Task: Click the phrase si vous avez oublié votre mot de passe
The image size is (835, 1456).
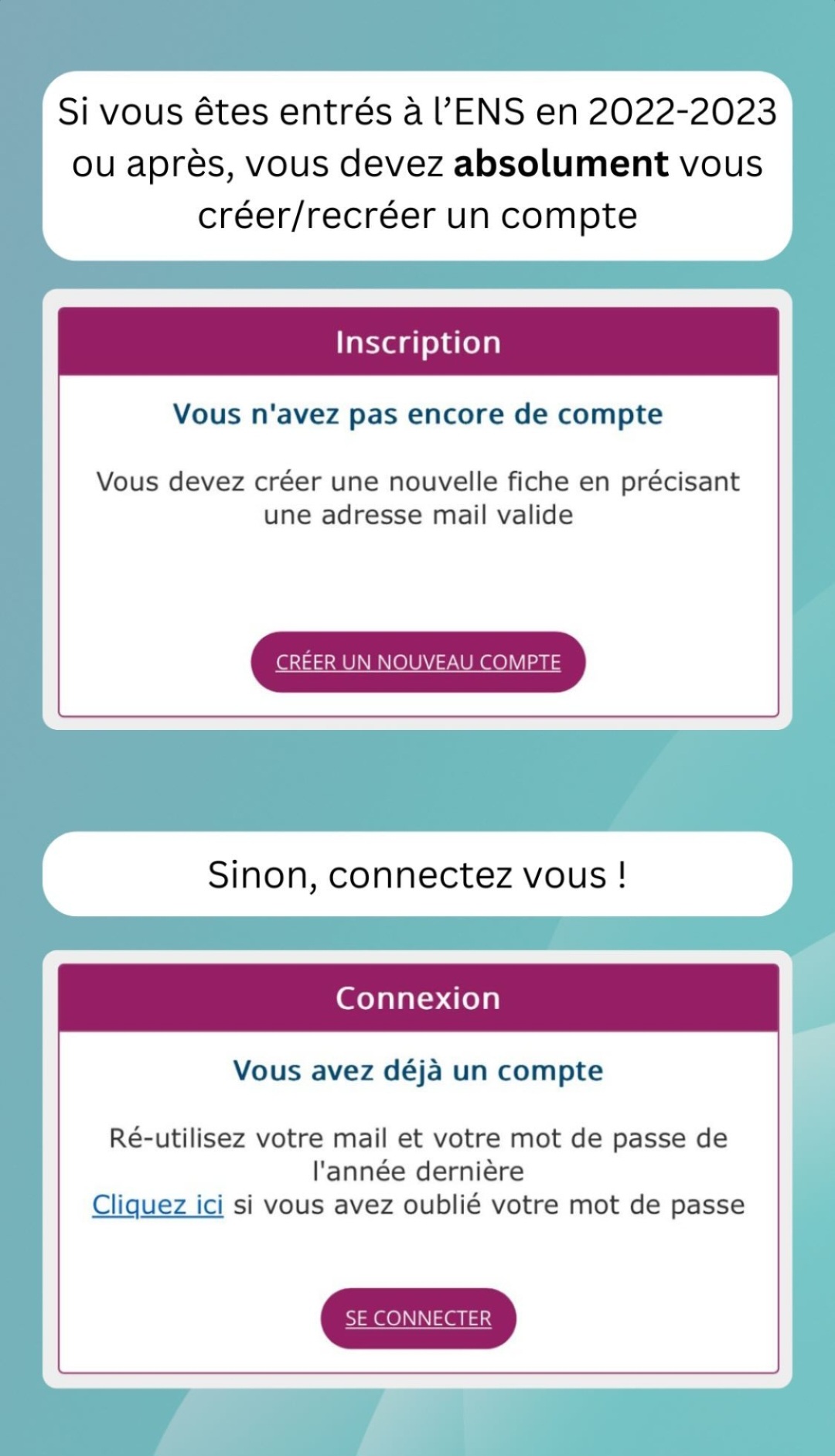Action: [x=487, y=1205]
